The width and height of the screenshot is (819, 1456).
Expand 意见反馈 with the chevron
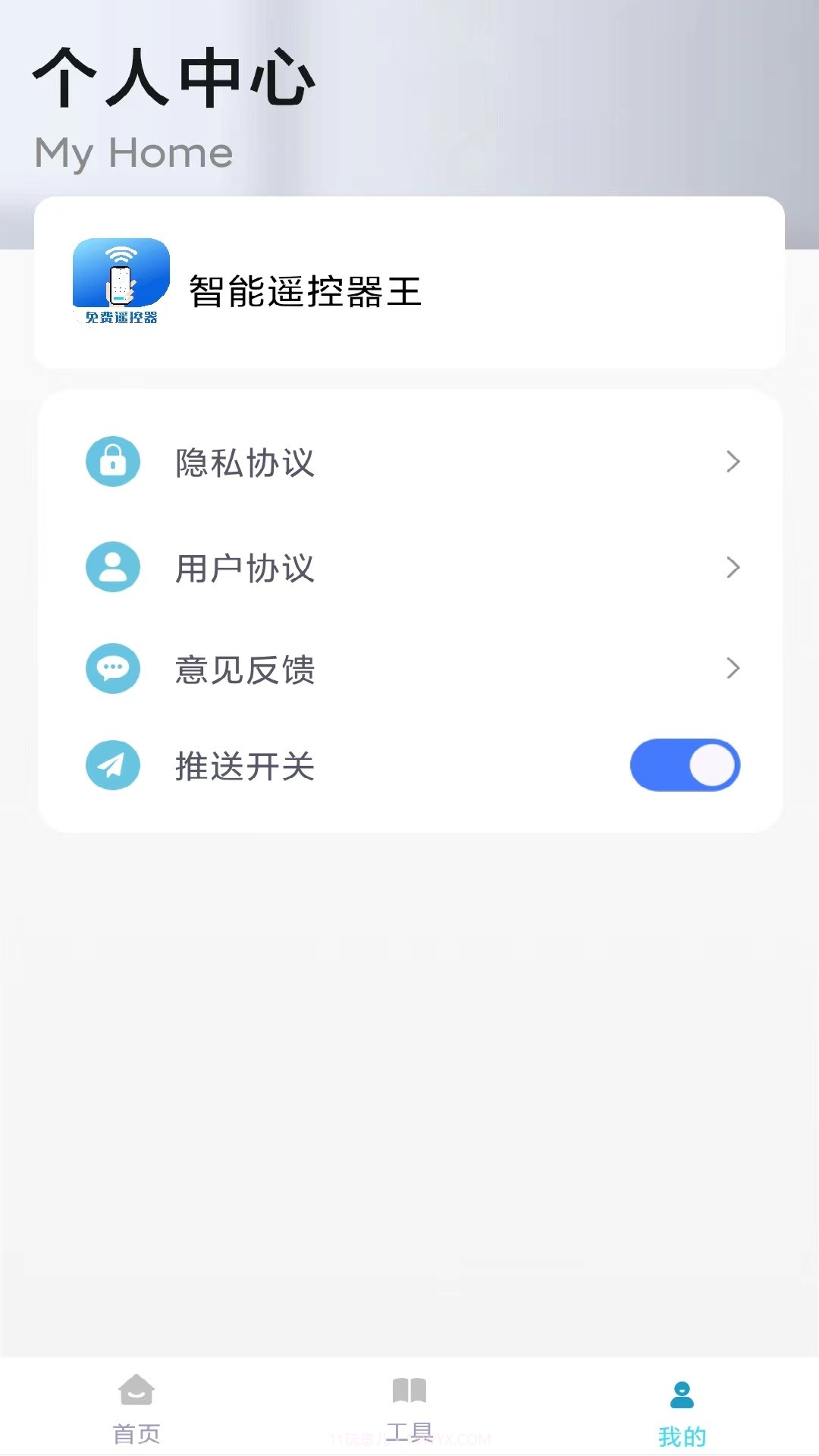732,668
